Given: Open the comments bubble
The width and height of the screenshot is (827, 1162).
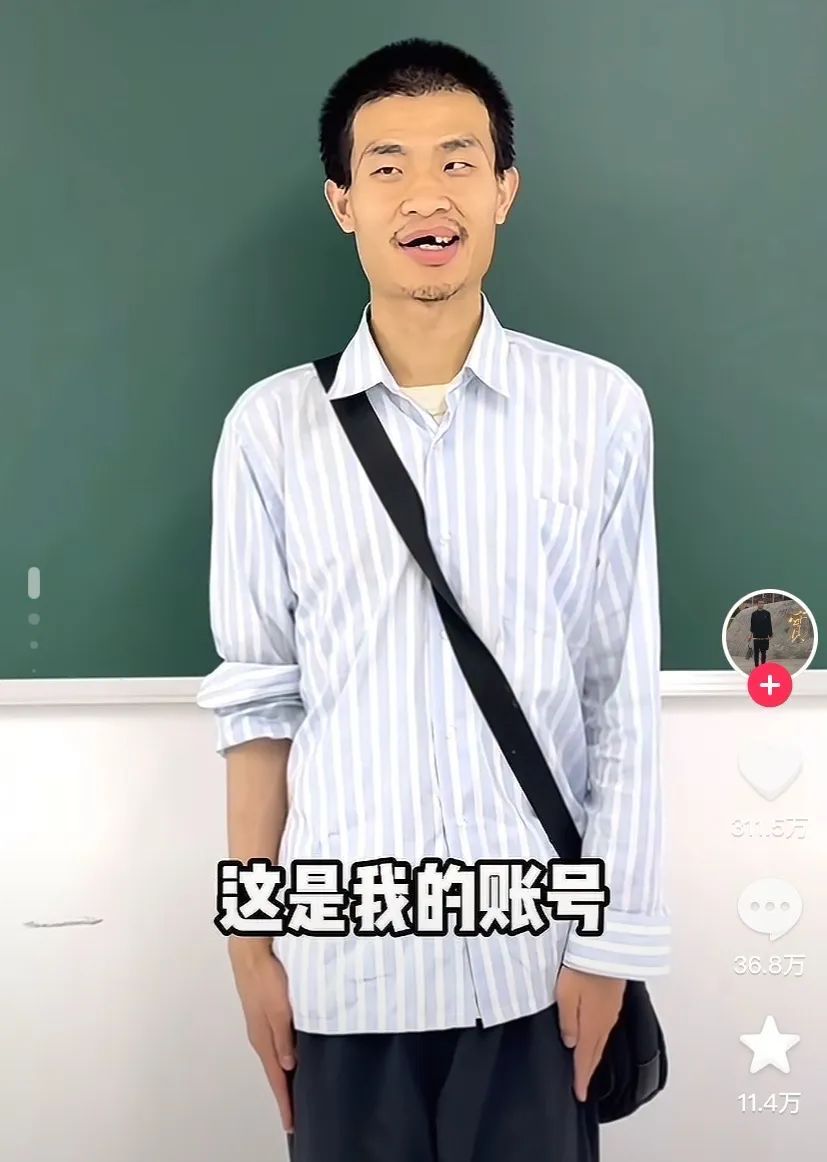Looking at the screenshot, I should (x=769, y=909).
